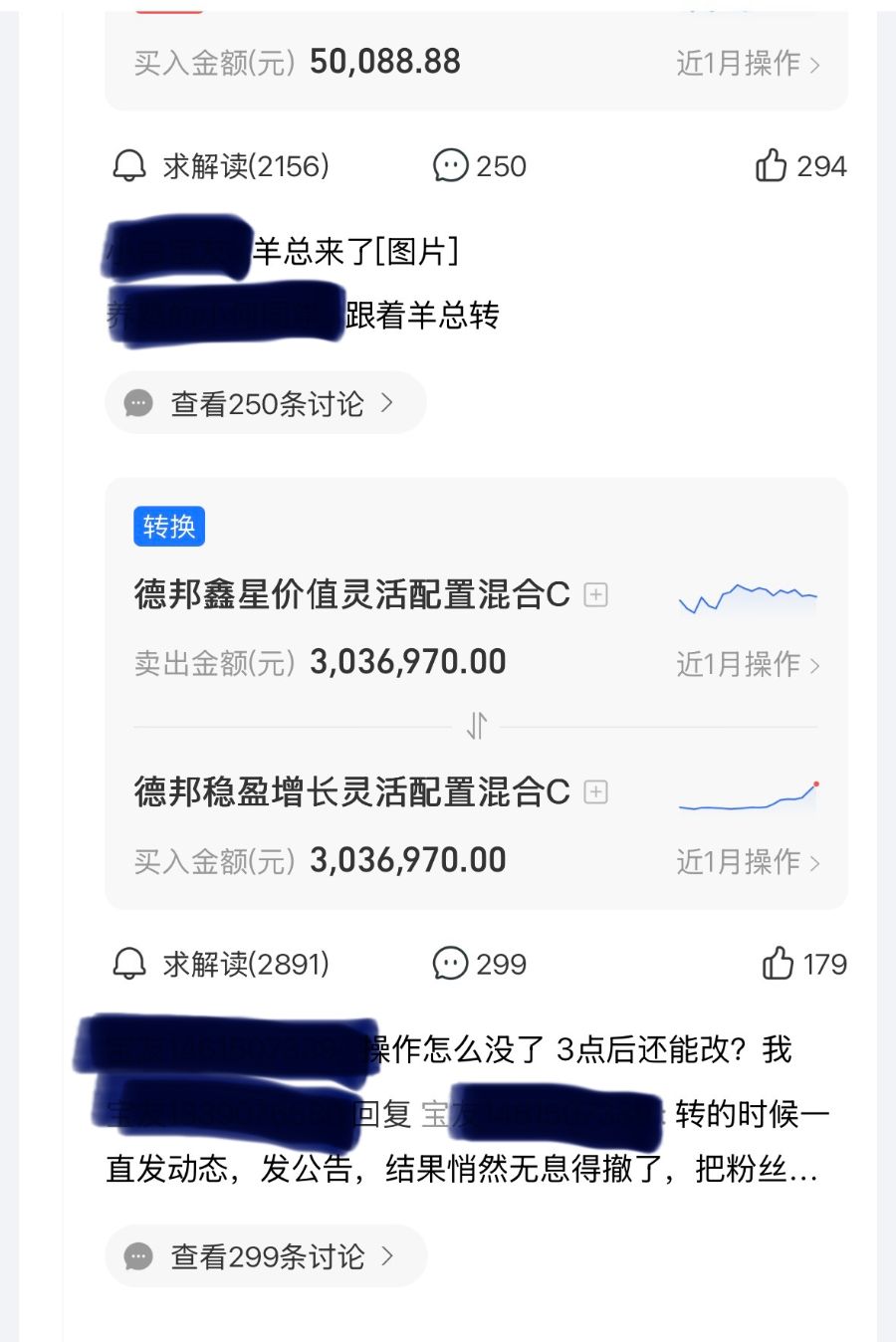This screenshot has width=896, height=1342.
Task: Open 近1月操作 for 德邦鑫星价值灵活配置混合C
Action: coord(748,664)
